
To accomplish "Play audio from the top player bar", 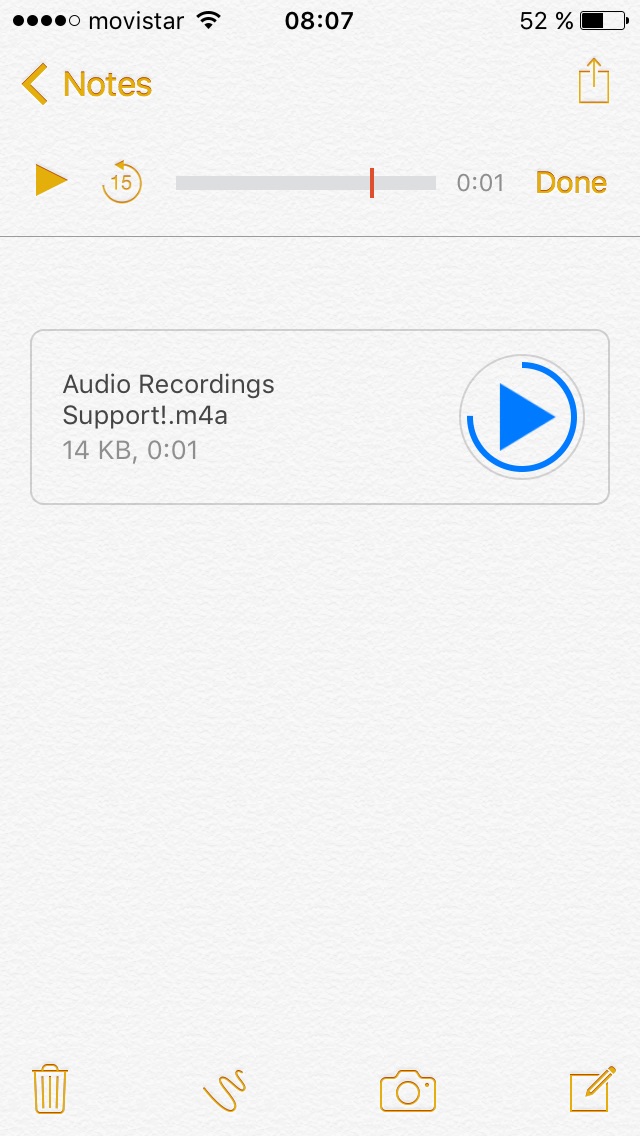I will pos(51,180).
